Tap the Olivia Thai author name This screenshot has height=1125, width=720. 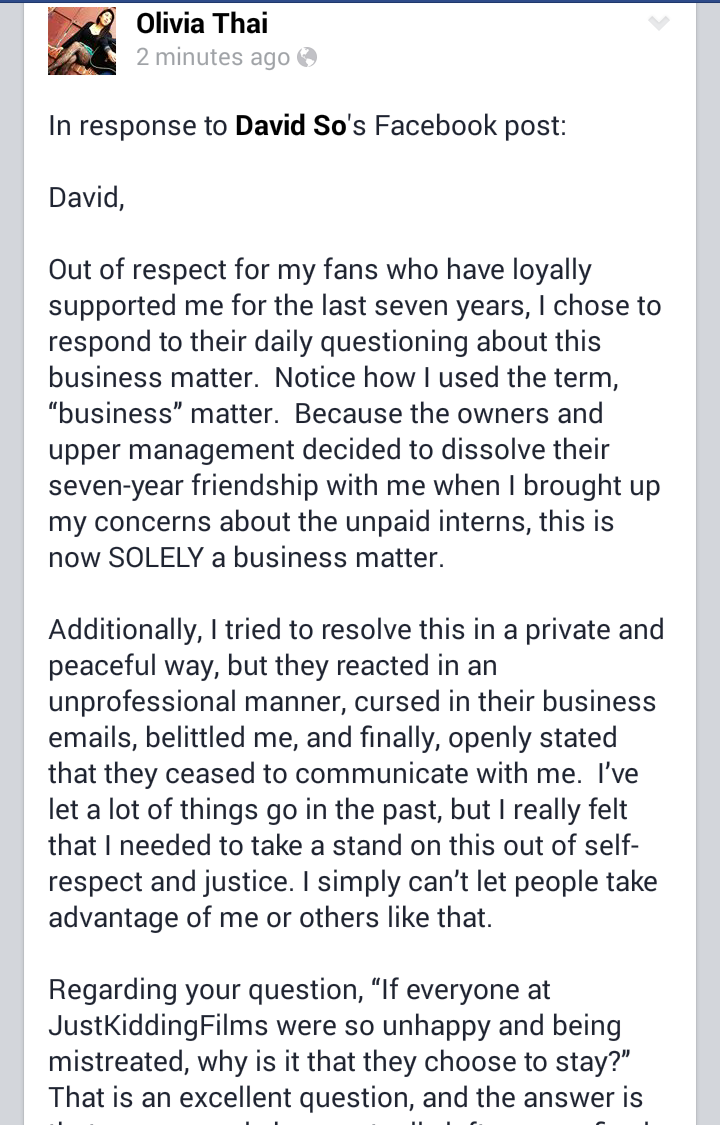202,23
